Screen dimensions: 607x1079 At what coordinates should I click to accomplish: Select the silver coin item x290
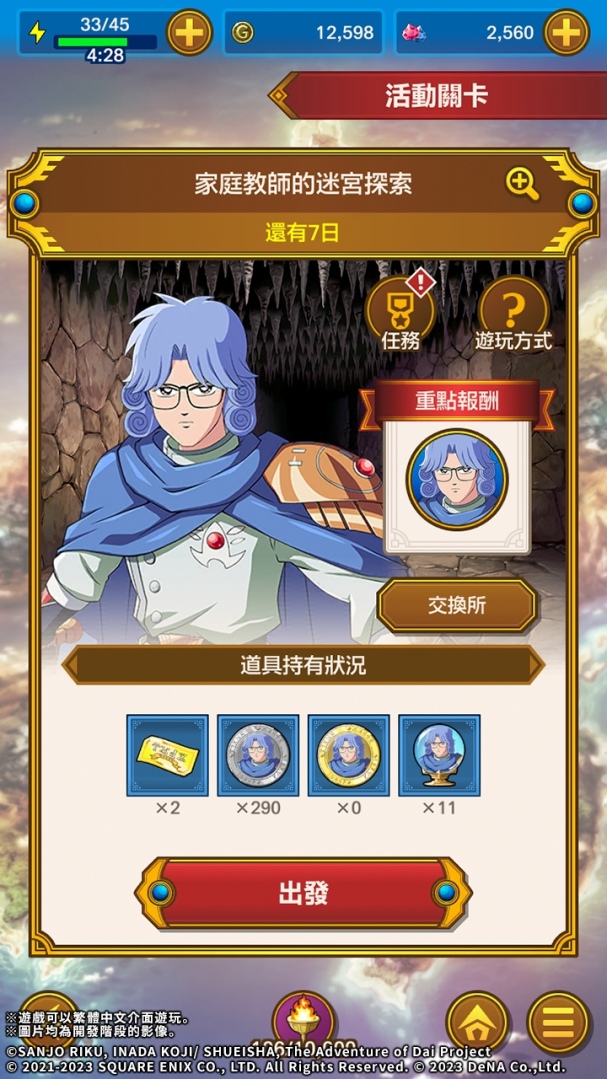coord(258,755)
